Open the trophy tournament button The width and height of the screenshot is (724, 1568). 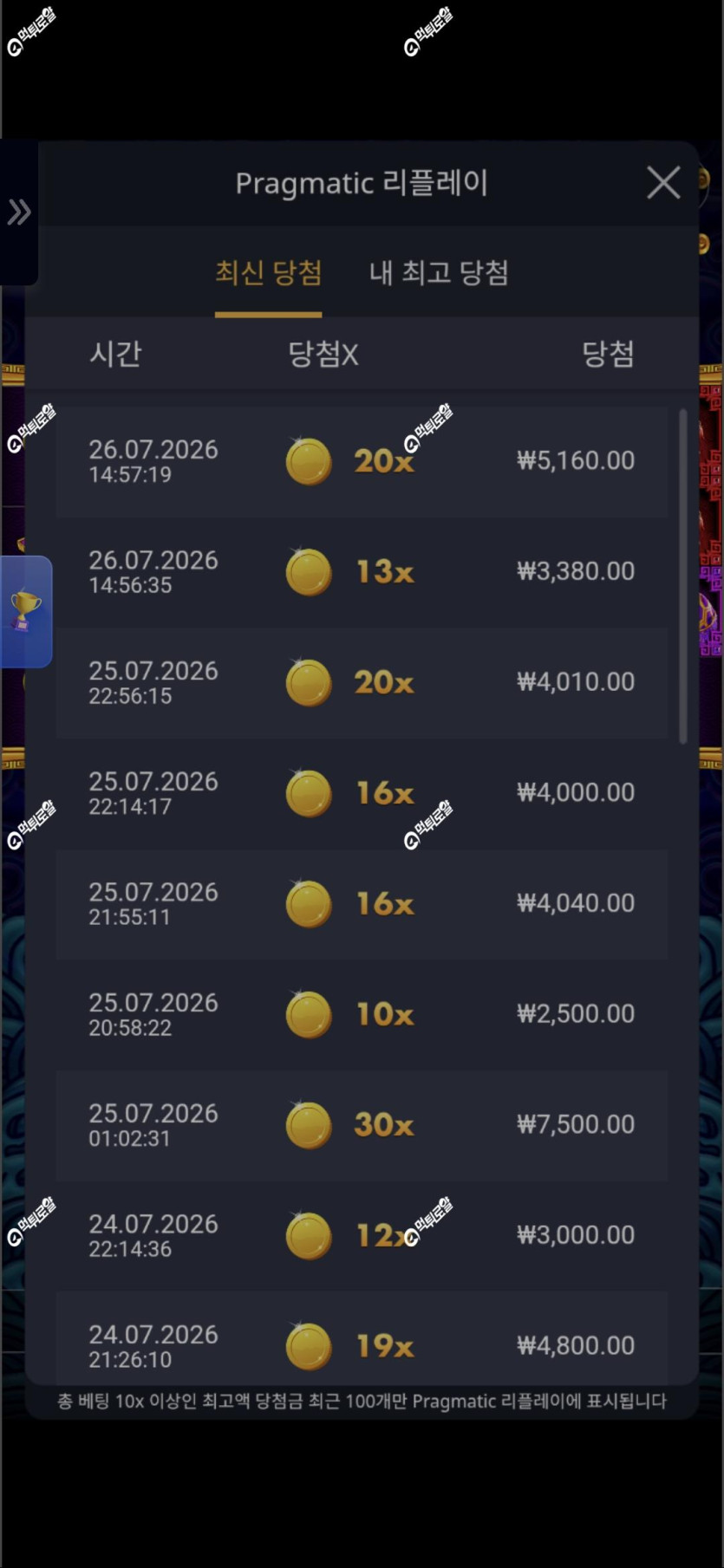pos(26,611)
